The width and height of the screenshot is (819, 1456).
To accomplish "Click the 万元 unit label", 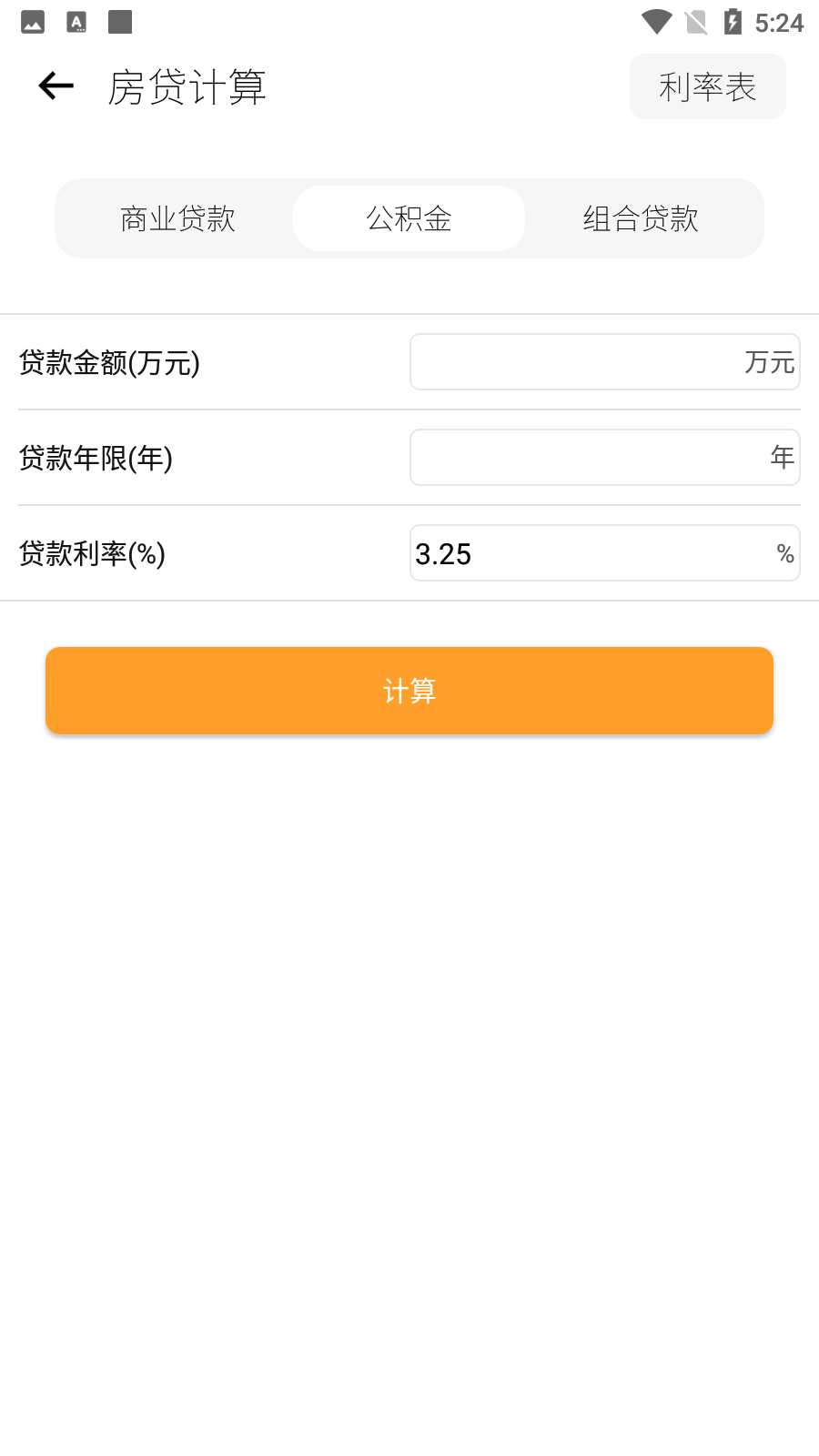I will tap(767, 361).
